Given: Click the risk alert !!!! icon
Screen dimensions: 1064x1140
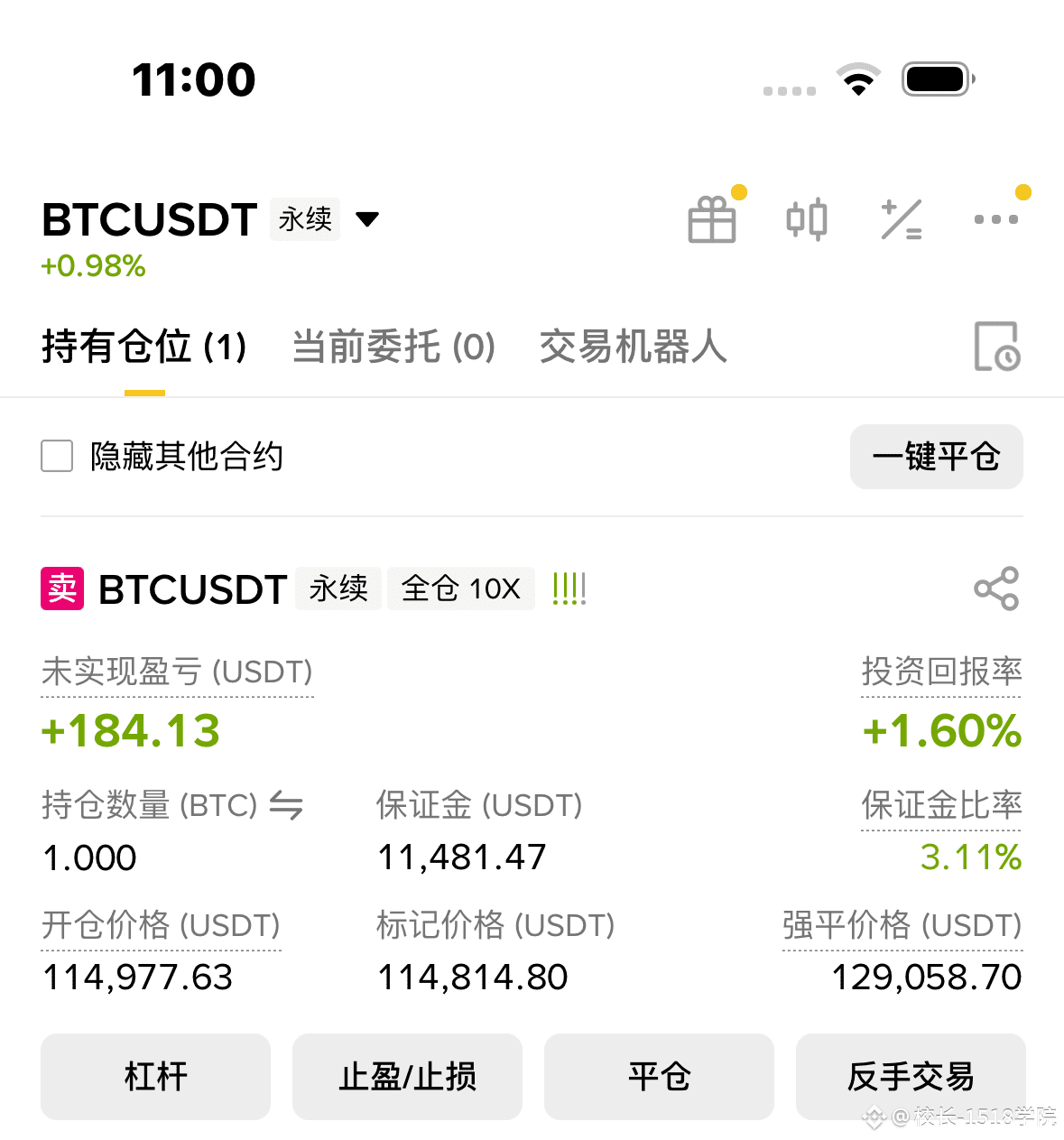Looking at the screenshot, I should pyautogui.click(x=569, y=589).
